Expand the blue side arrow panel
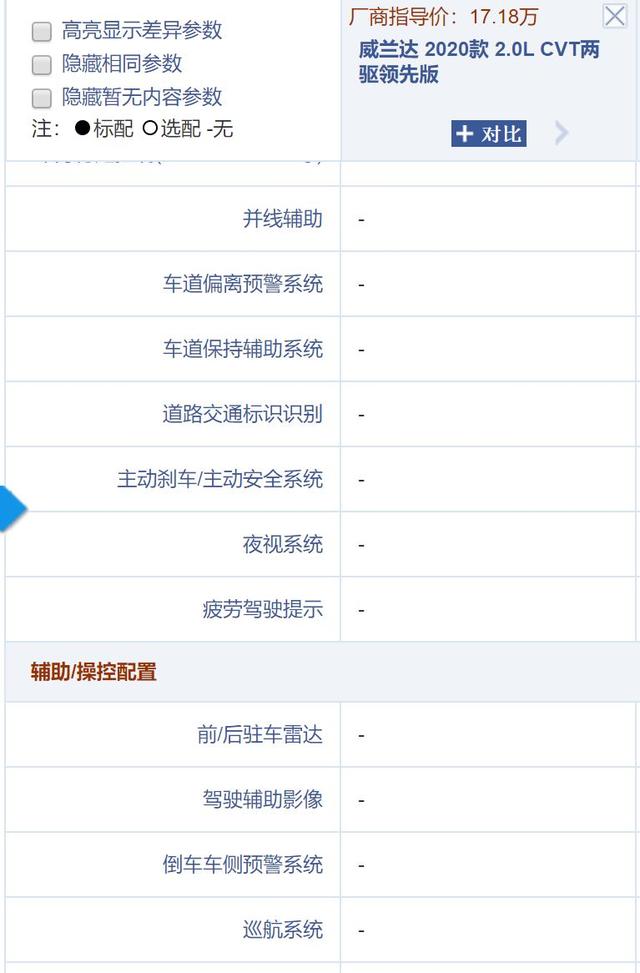Viewport: 640px width, 973px height. [x=12, y=510]
